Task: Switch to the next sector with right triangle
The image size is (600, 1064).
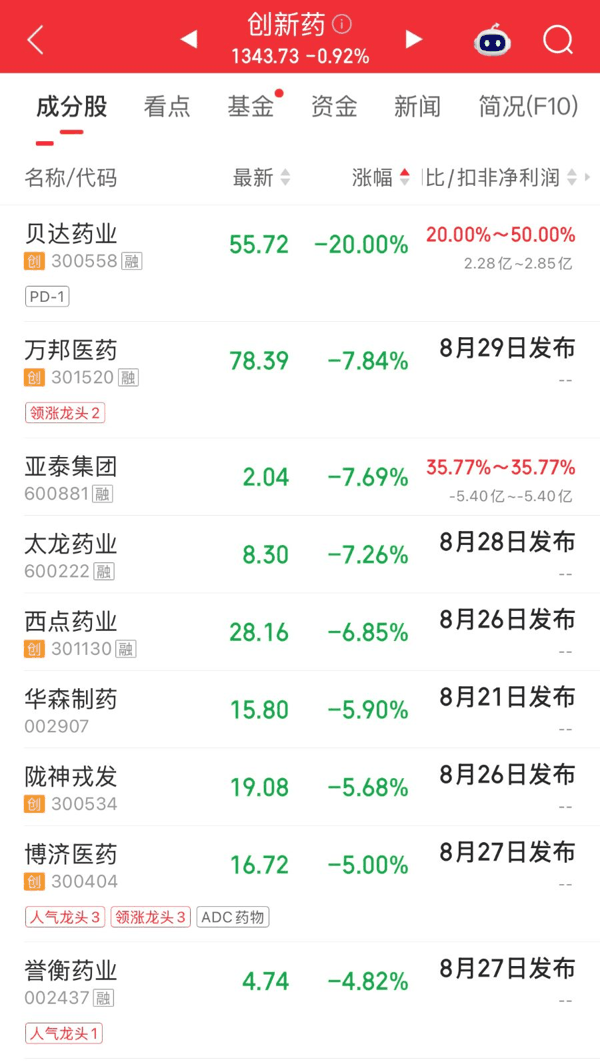Action: click(x=414, y=39)
